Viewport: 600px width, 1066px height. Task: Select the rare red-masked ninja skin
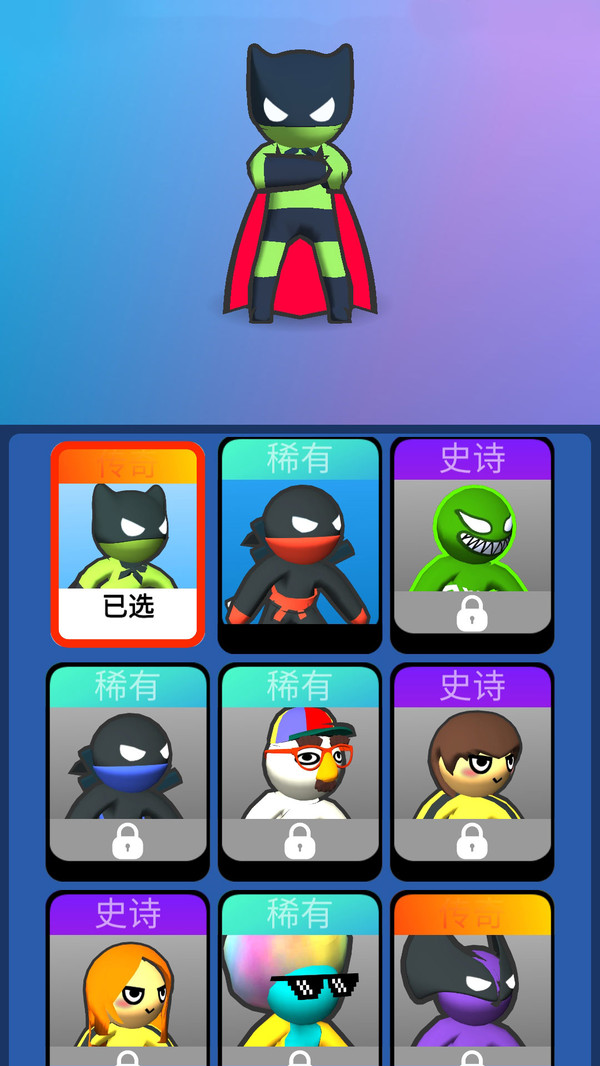pyautogui.click(x=300, y=545)
